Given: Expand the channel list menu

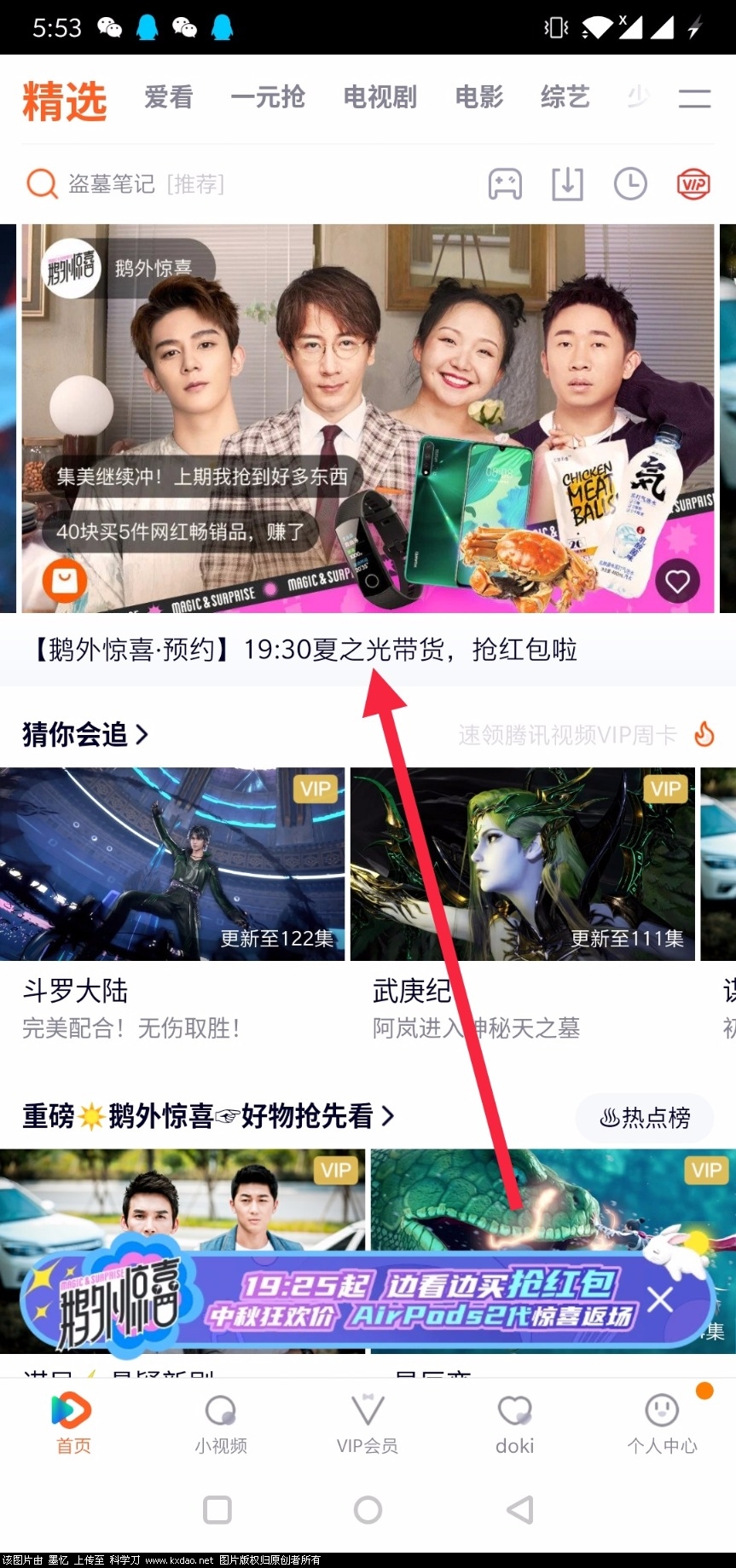Looking at the screenshot, I should [694, 98].
